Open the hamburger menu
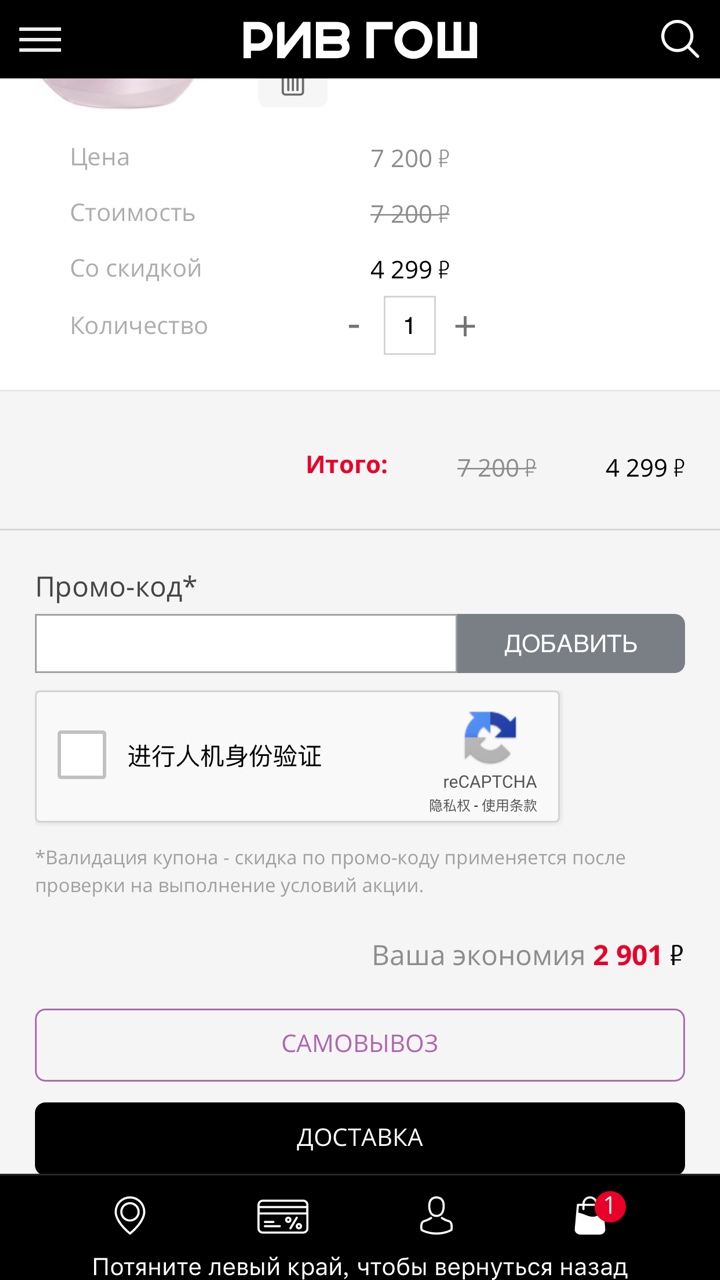Image resolution: width=720 pixels, height=1280 pixels. point(40,39)
